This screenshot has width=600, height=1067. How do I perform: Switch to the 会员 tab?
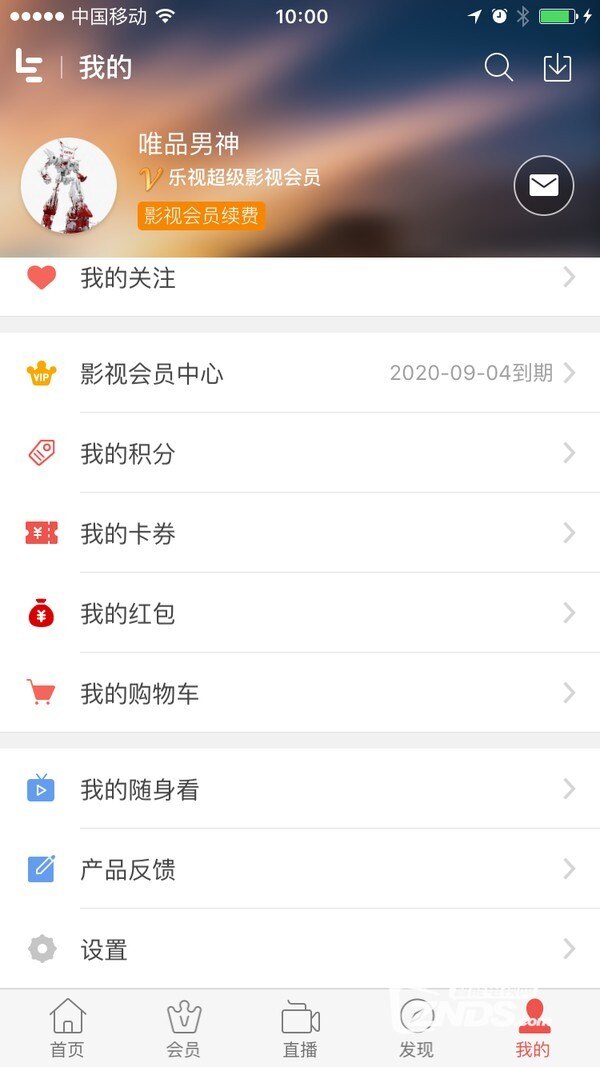tap(183, 1028)
